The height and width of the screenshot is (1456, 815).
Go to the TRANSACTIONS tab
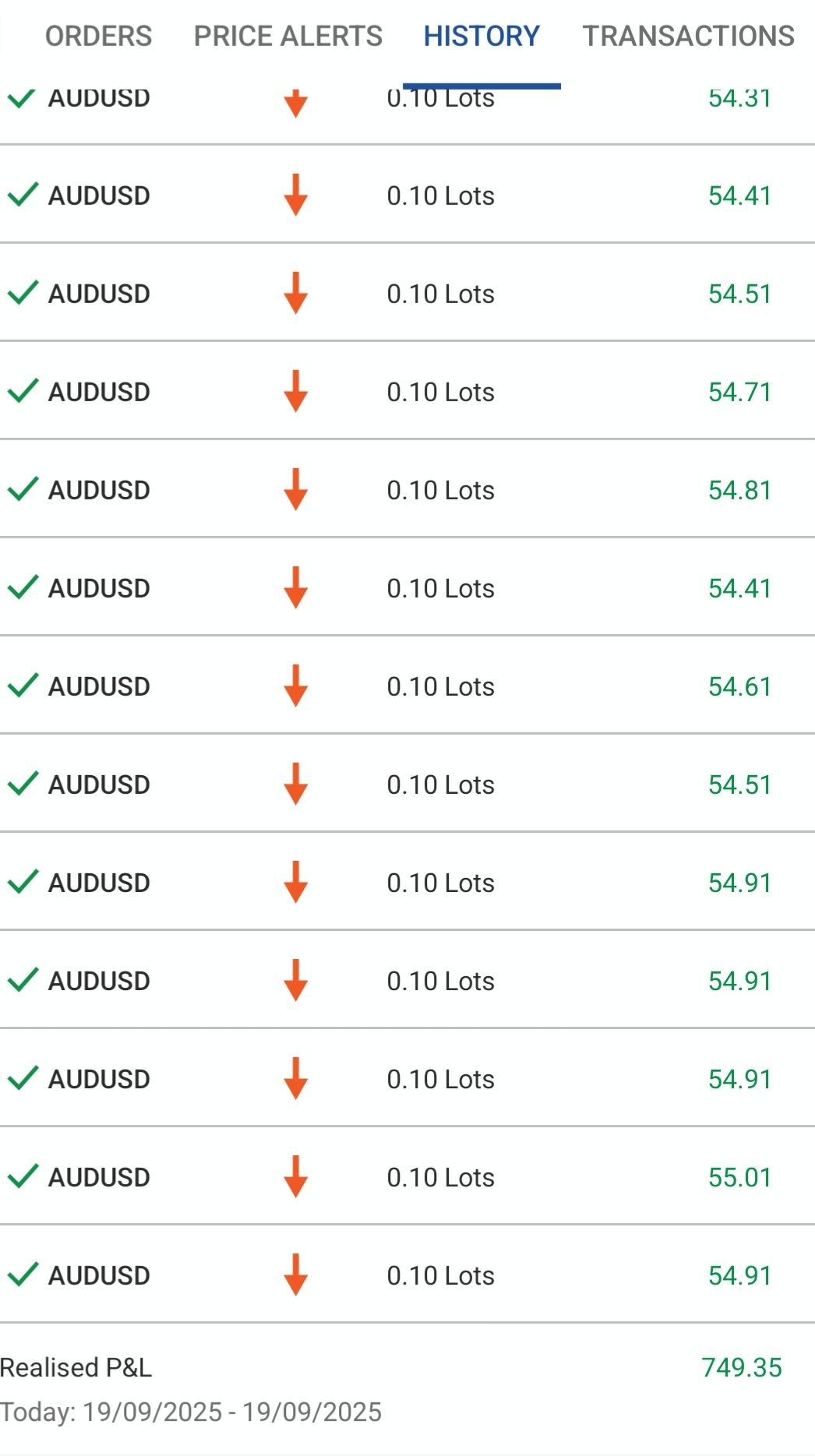tap(688, 36)
